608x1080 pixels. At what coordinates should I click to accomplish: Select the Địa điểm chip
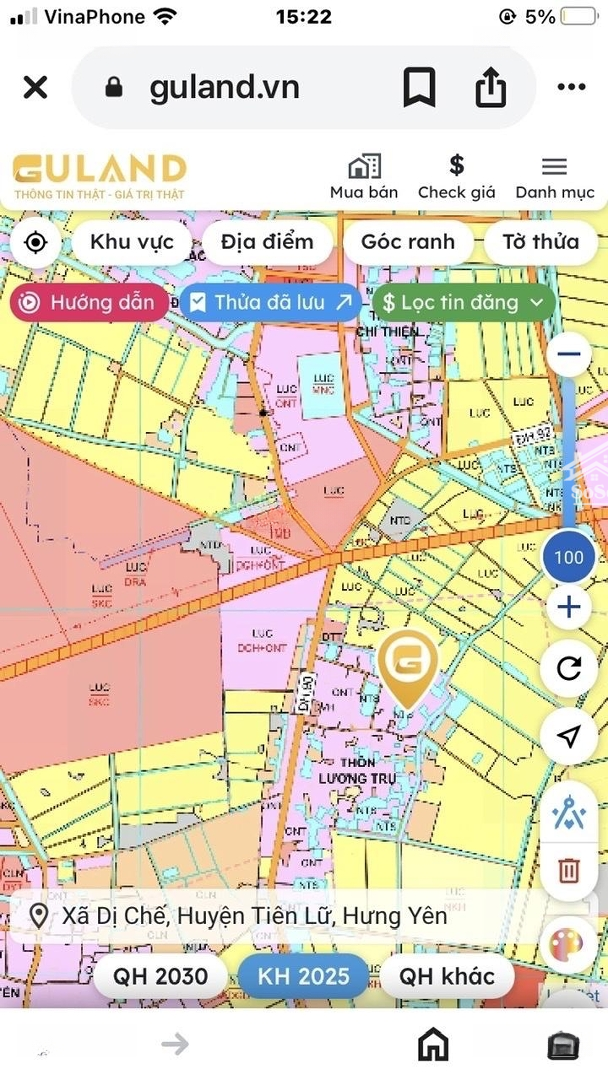coord(267,242)
